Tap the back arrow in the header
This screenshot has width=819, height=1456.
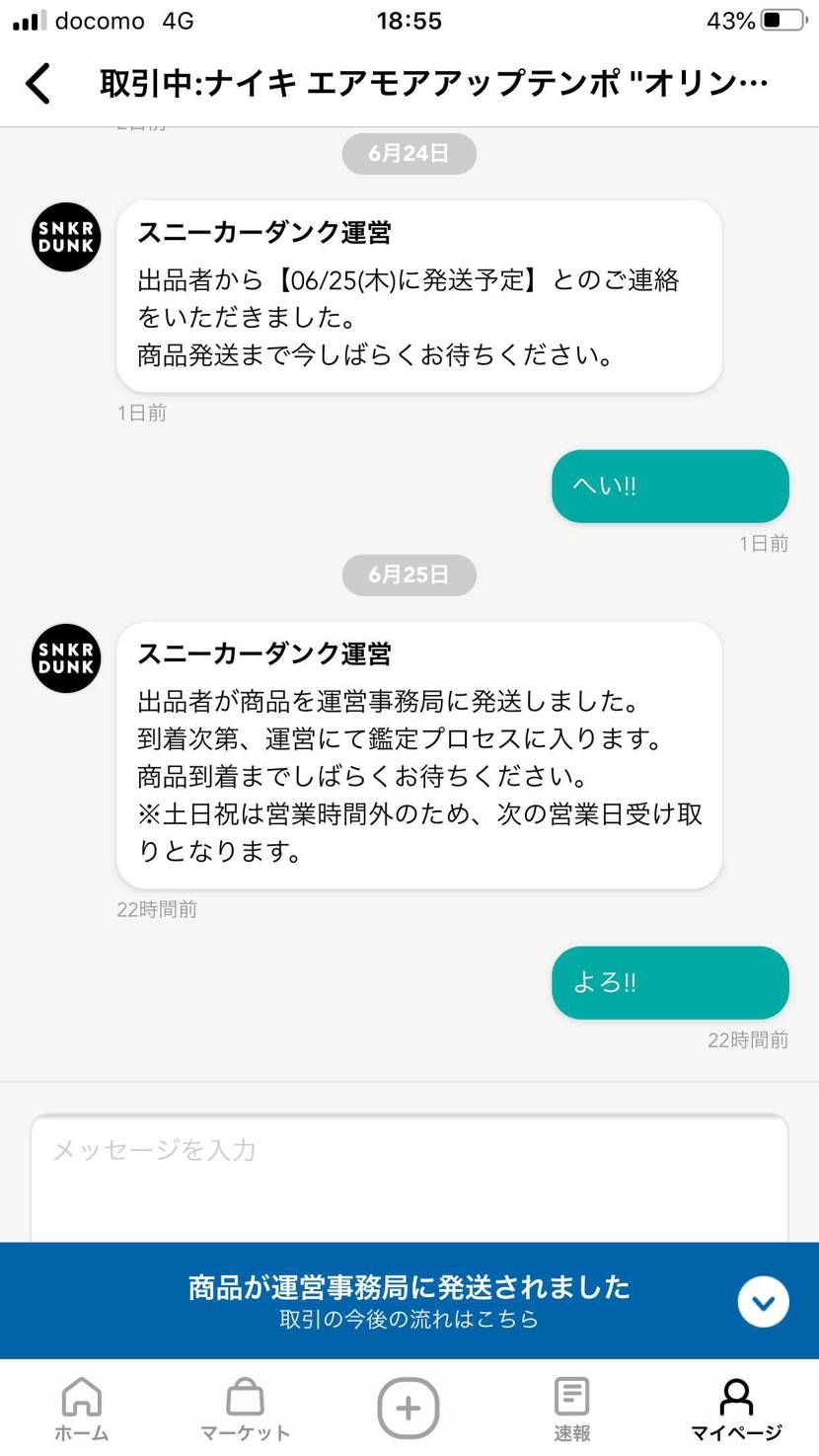[x=37, y=83]
